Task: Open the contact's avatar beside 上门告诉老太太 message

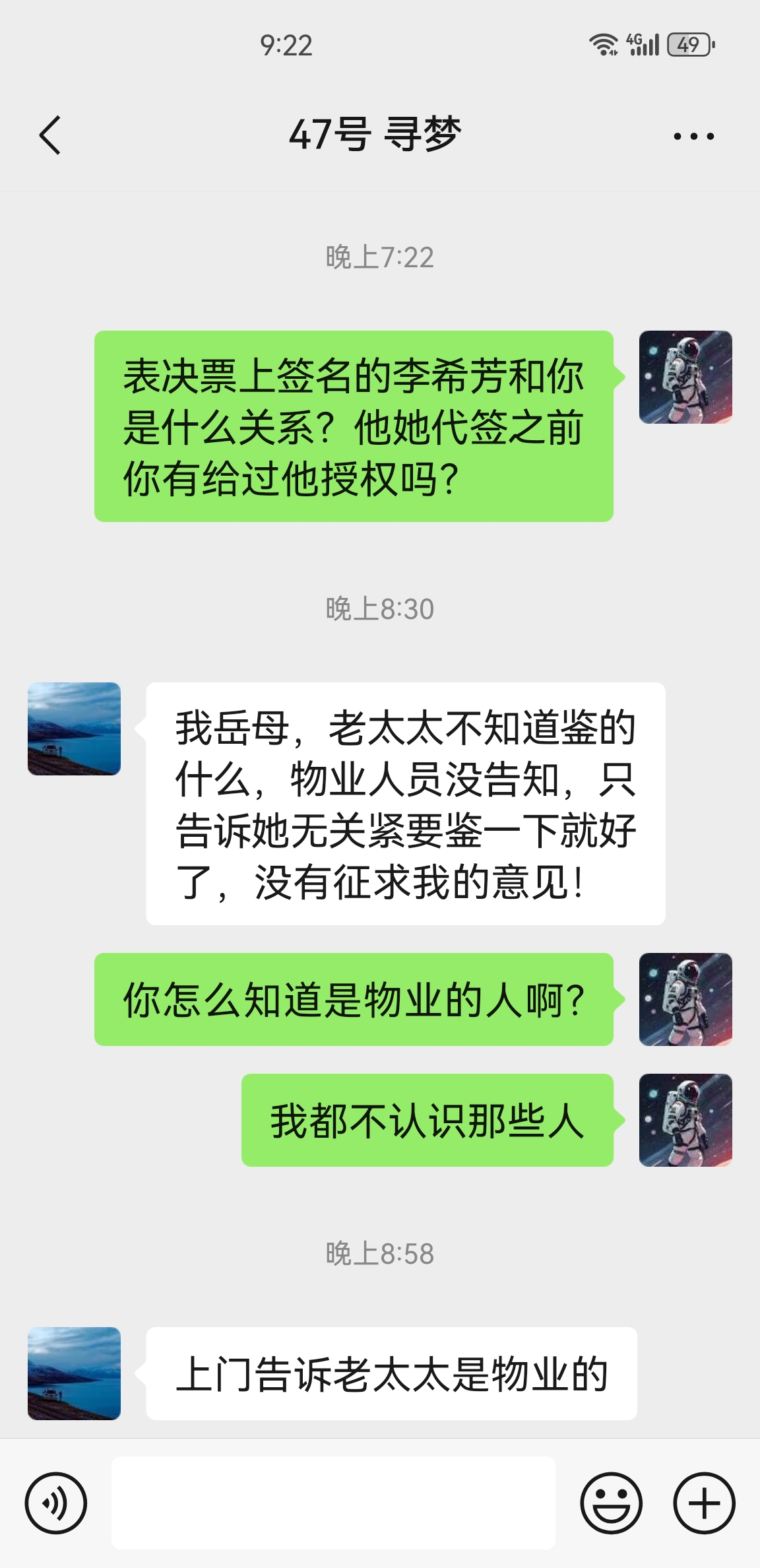Action: 74,1373
